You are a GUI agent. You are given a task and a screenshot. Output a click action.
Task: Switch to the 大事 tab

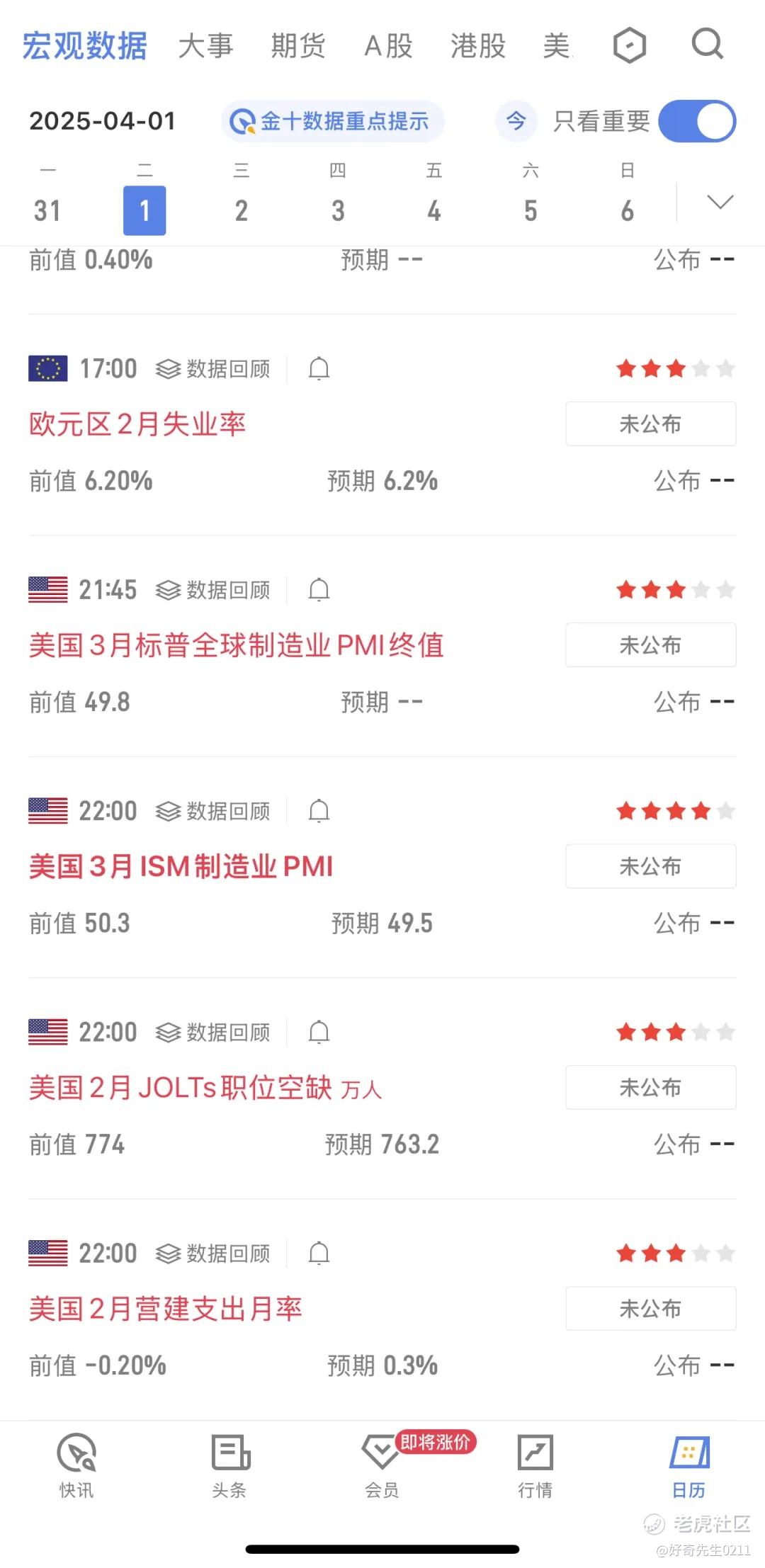point(205,46)
